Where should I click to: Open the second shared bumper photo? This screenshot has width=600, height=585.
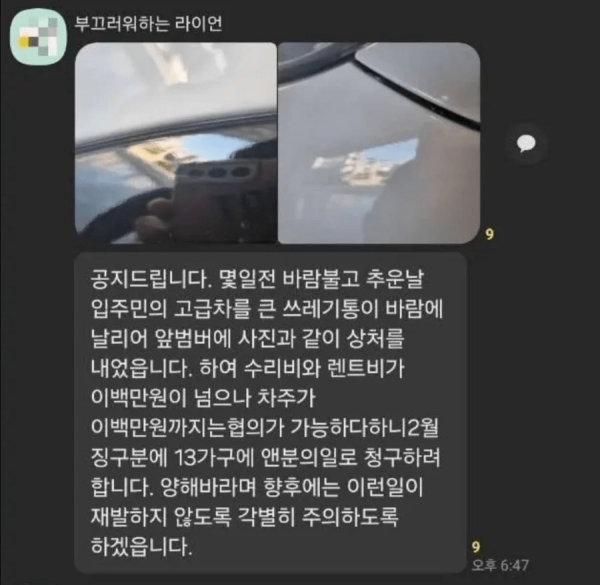[379, 144]
